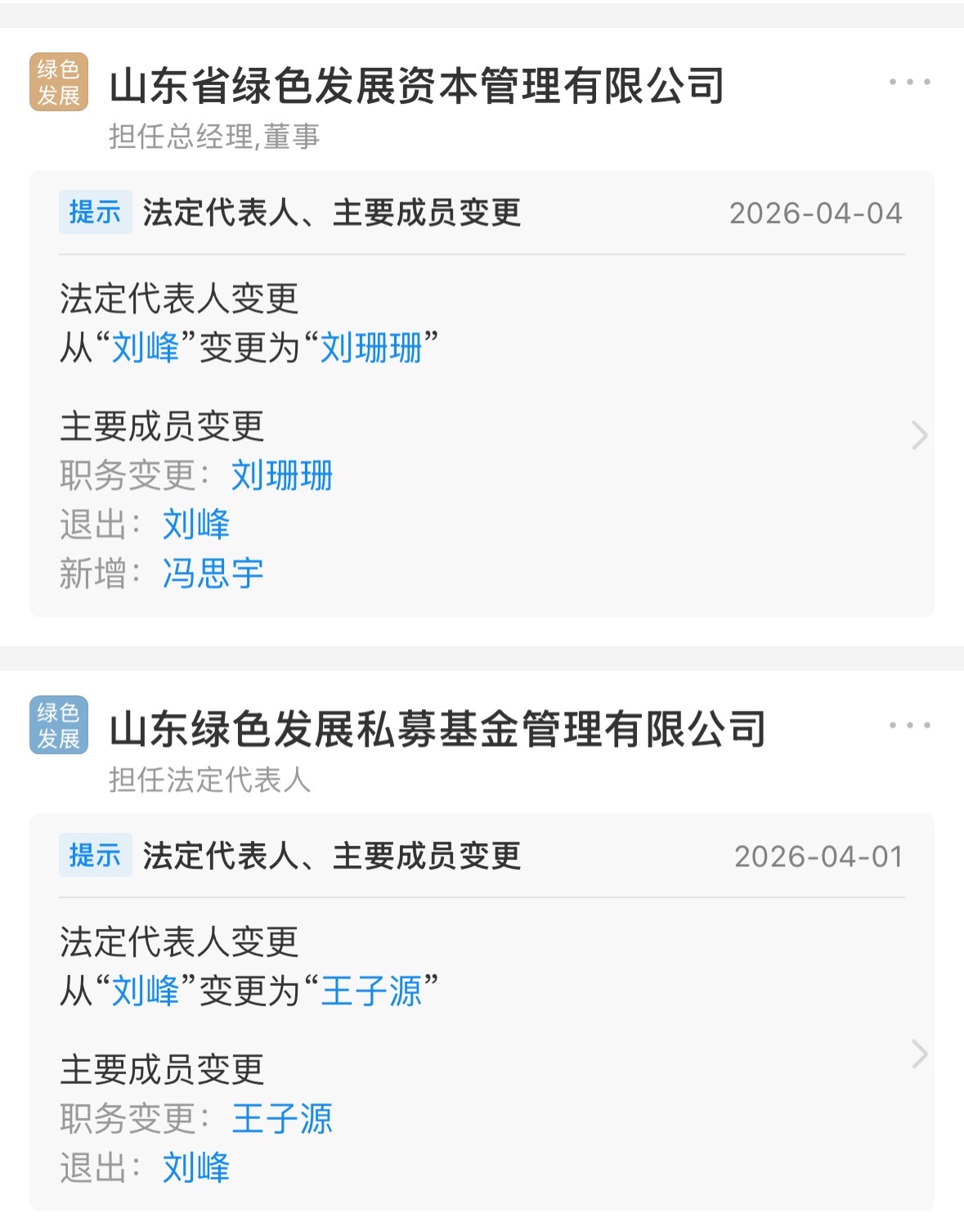Open 山东省绿色发展资本管理有限公司 company page
The height and width of the screenshot is (1232, 964).
417,86
